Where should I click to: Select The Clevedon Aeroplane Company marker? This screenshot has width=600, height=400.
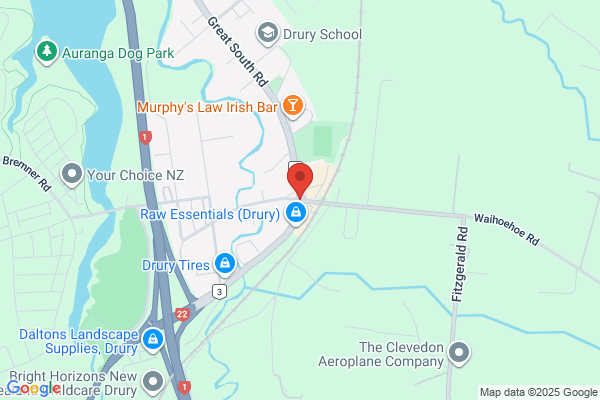[459, 352]
